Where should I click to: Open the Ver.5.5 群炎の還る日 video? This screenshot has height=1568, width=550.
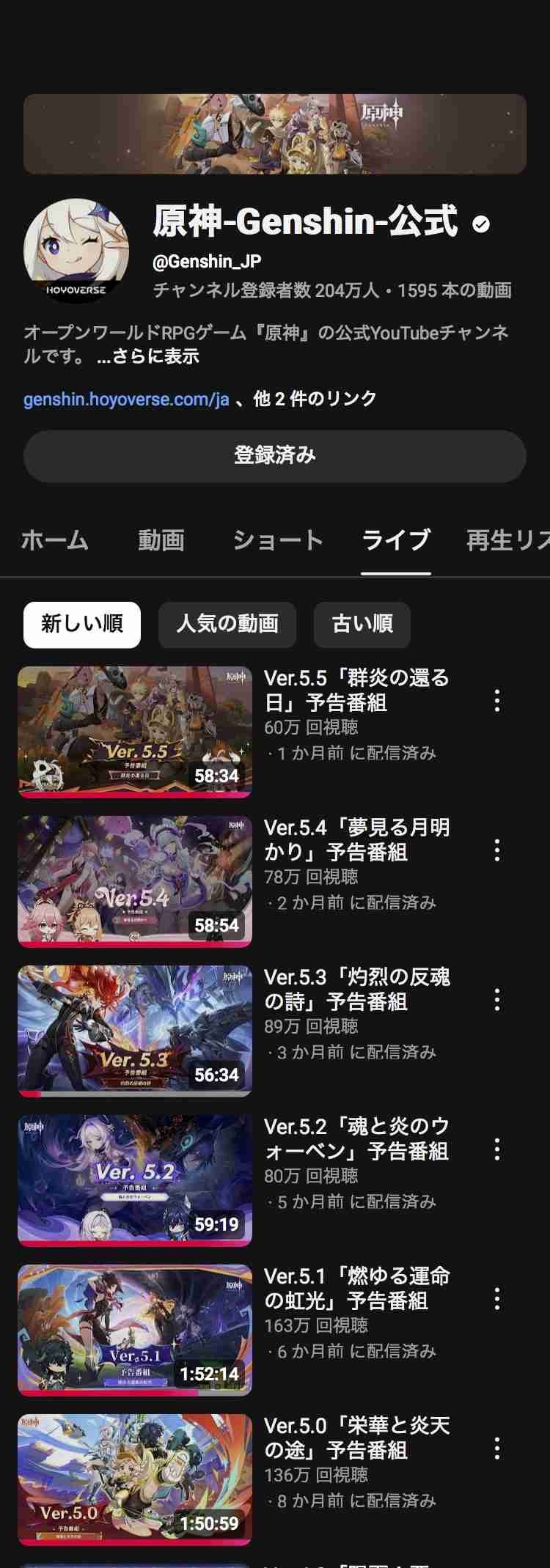pyautogui.click(x=135, y=731)
